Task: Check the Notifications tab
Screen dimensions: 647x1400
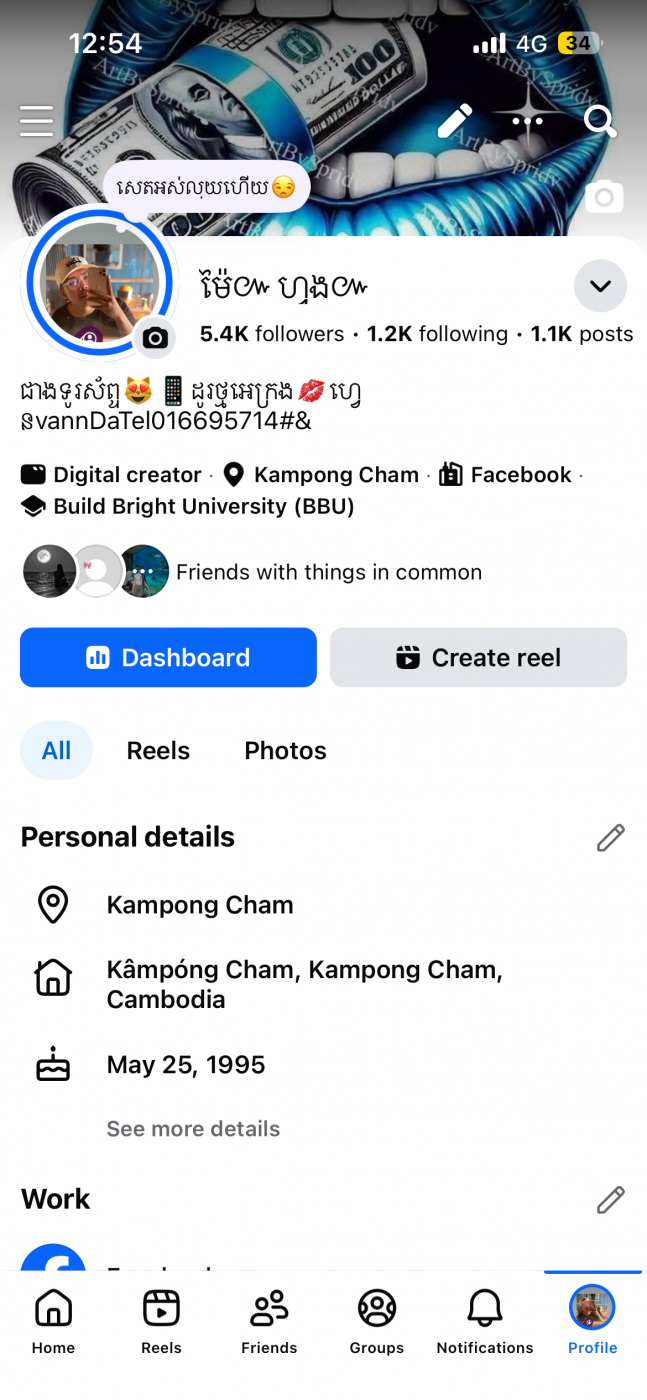Action: click(485, 1320)
